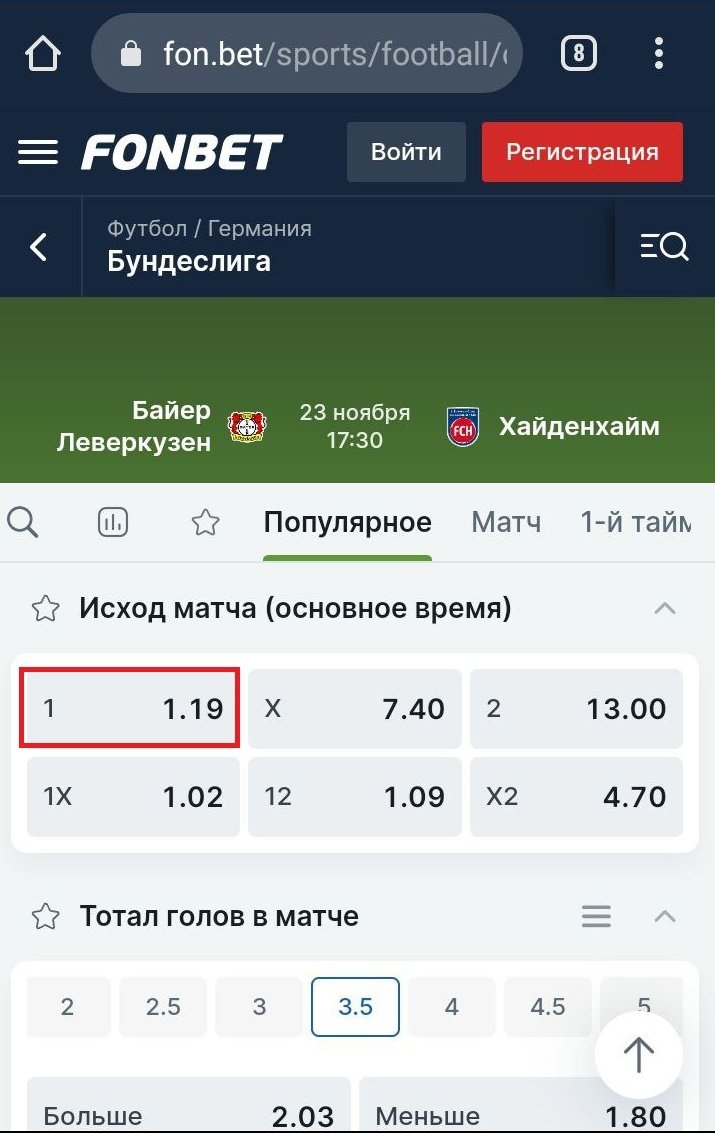715x1133 pixels.
Task: Select outcome 1 at odds 1.19
Action: (x=131, y=709)
